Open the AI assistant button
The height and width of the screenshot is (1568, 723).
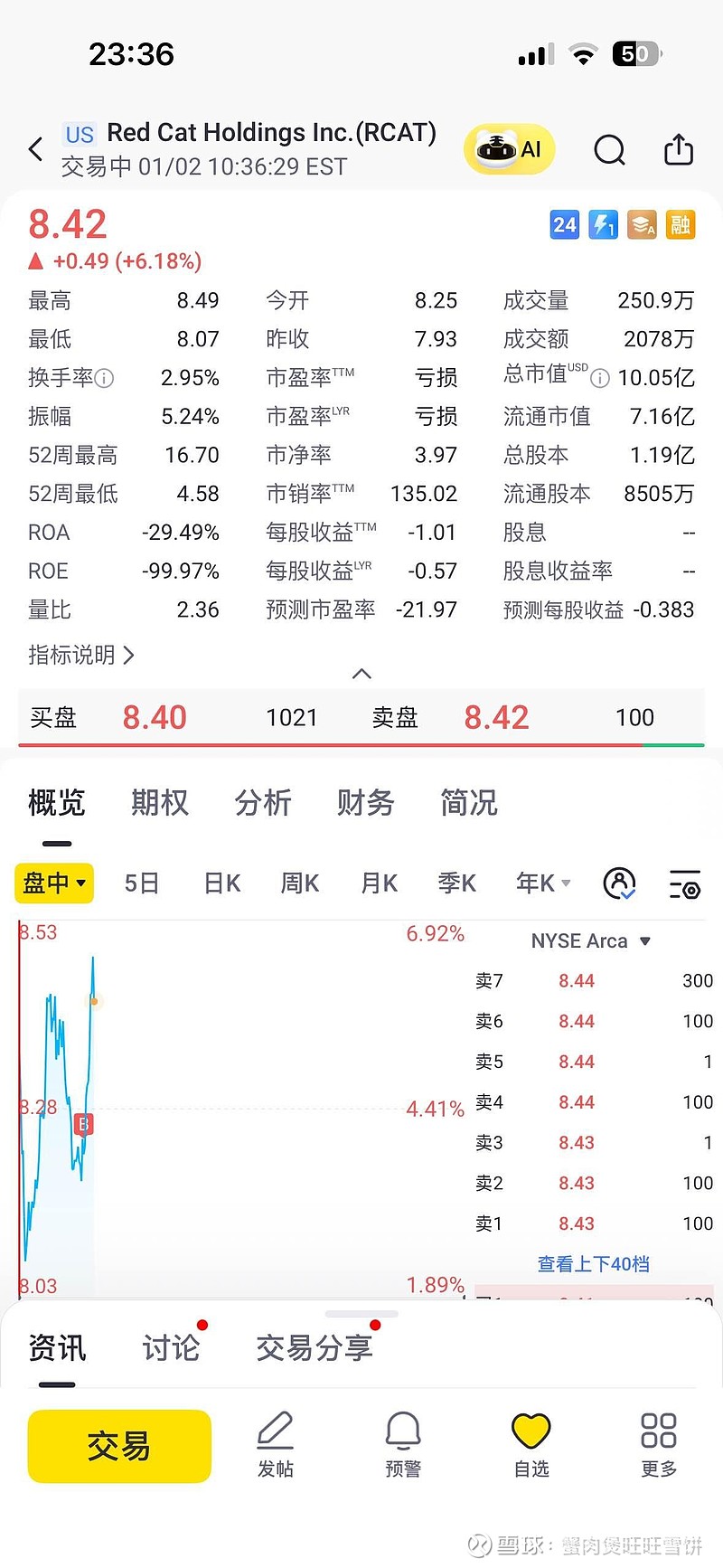point(510,149)
